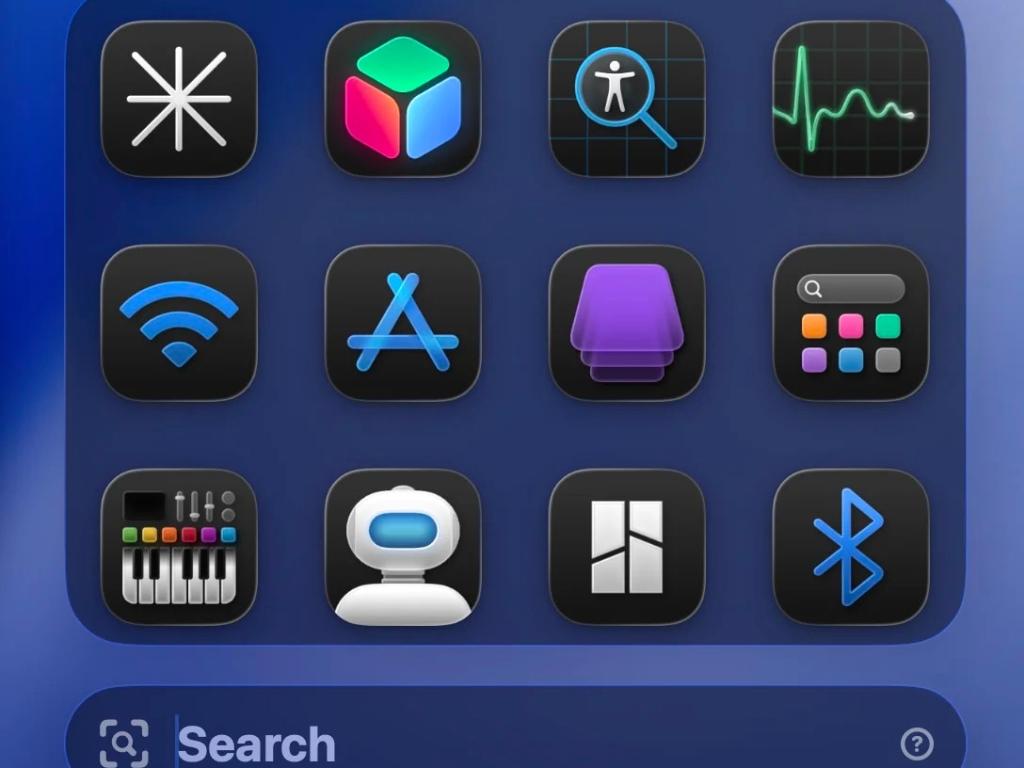
Task: Open the app grid with search icon
Action: (x=851, y=323)
